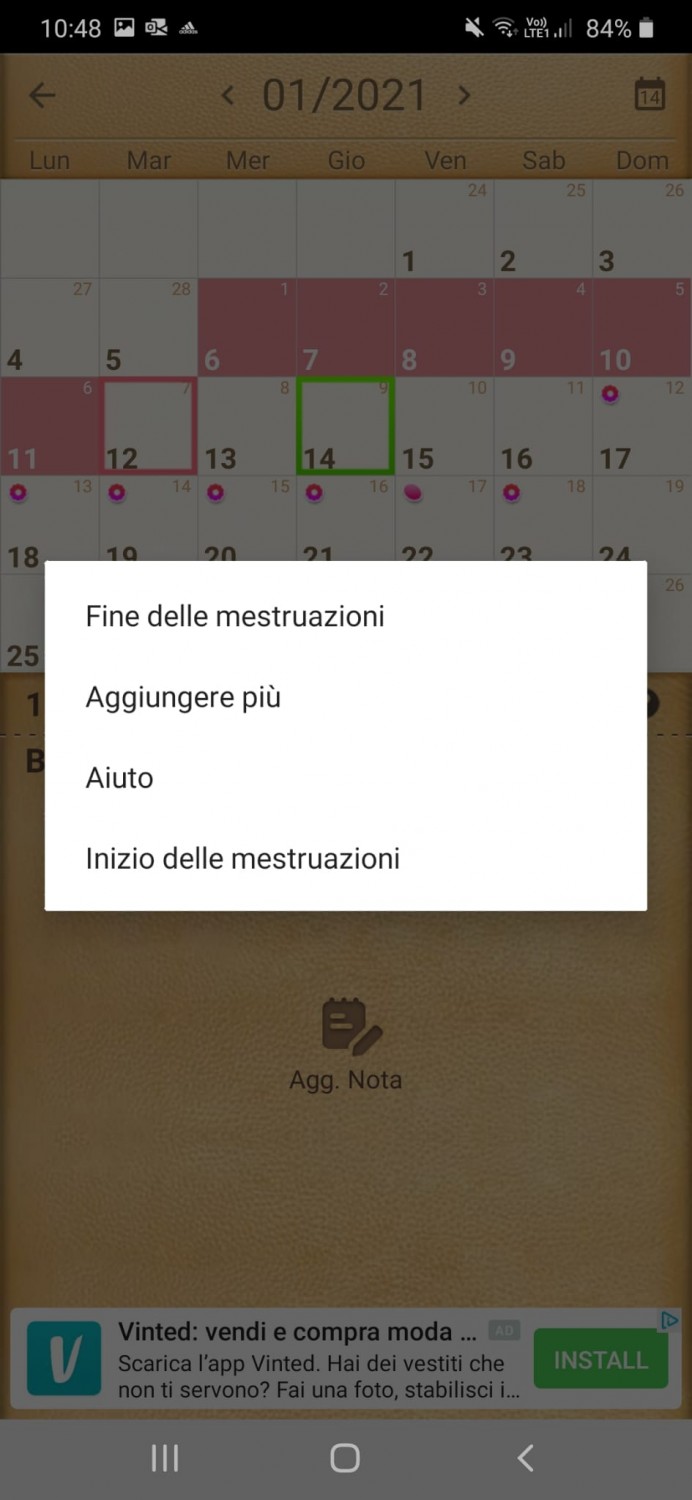Install the Vinted app from ad
The width and height of the screenshot is (692, 1500).
(600, 1360)
